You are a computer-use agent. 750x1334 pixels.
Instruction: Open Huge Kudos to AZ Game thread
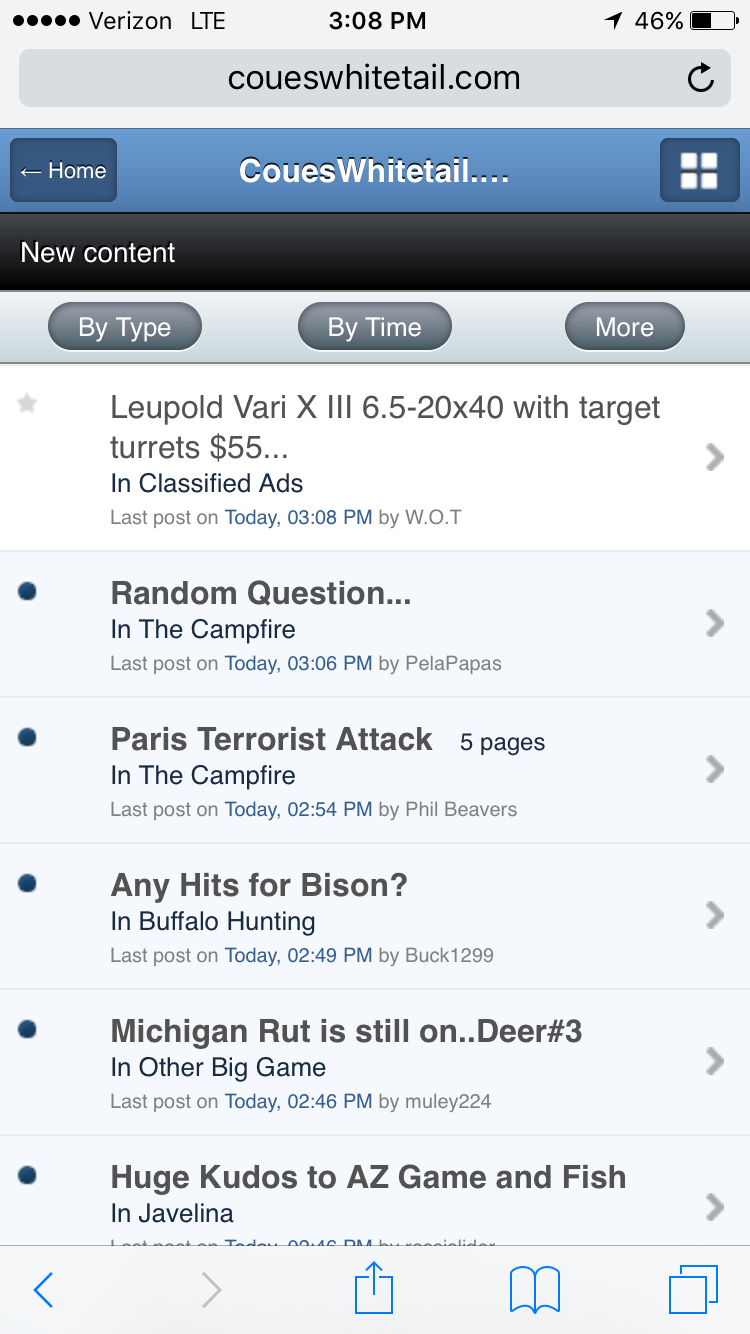coord(375,1190)
